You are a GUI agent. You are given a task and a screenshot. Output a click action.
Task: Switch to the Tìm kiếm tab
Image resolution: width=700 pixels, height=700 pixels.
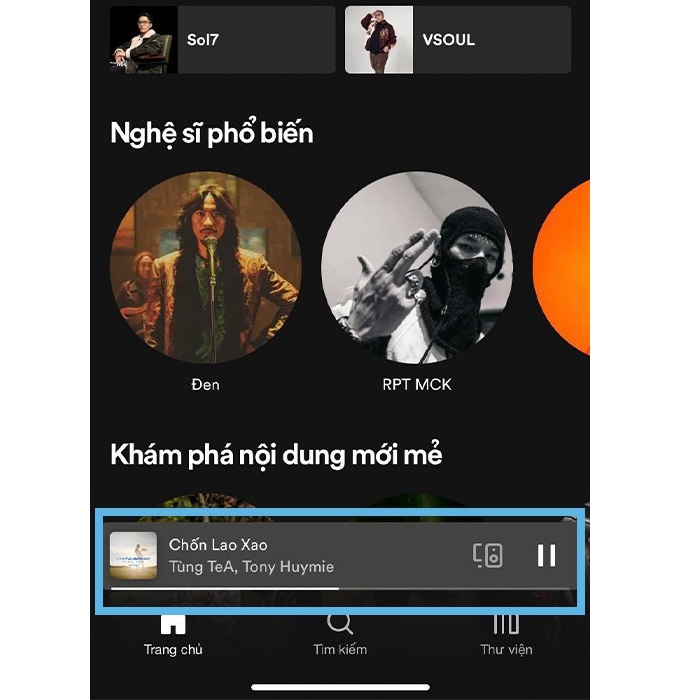pos(340,633)
